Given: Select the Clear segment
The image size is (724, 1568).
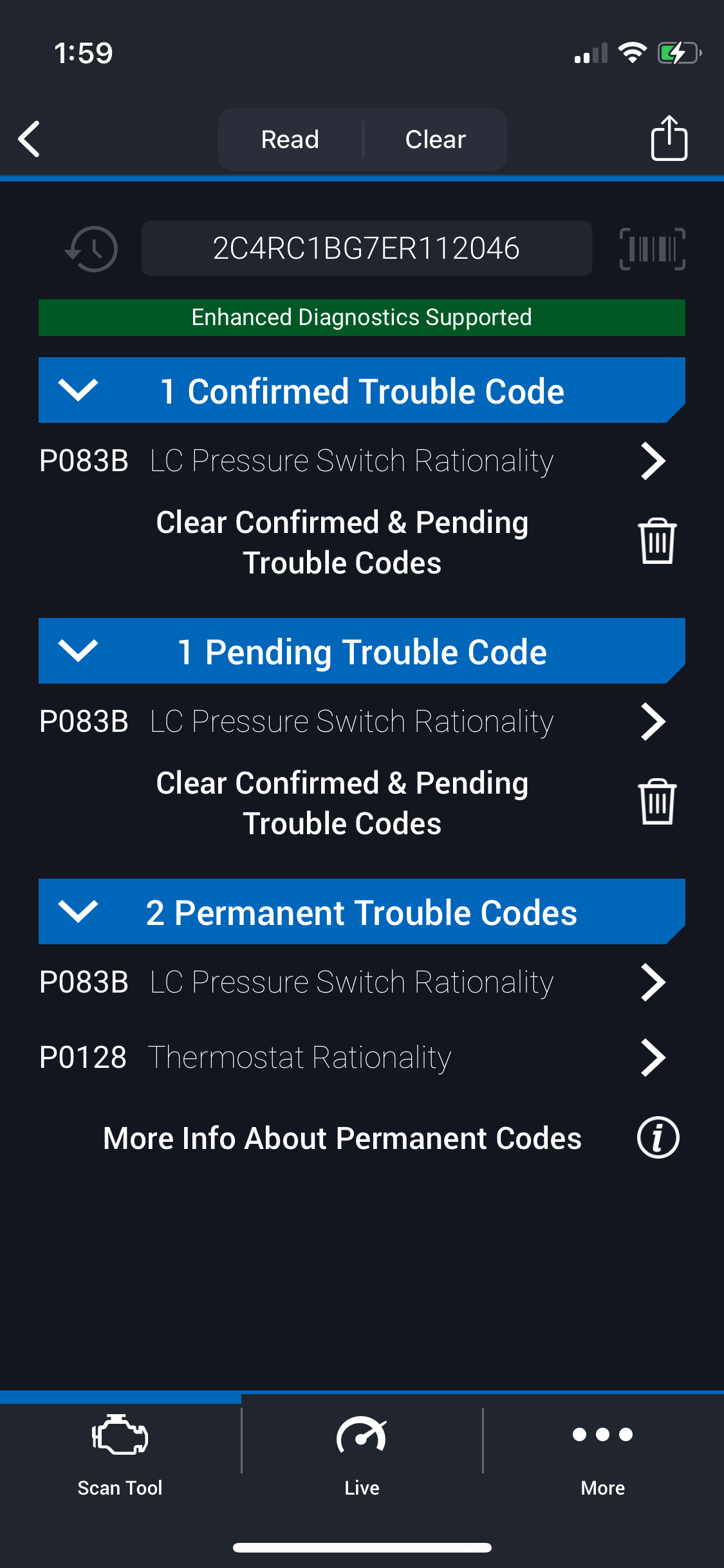Looking at the screenshot, I should coord(436,139).
